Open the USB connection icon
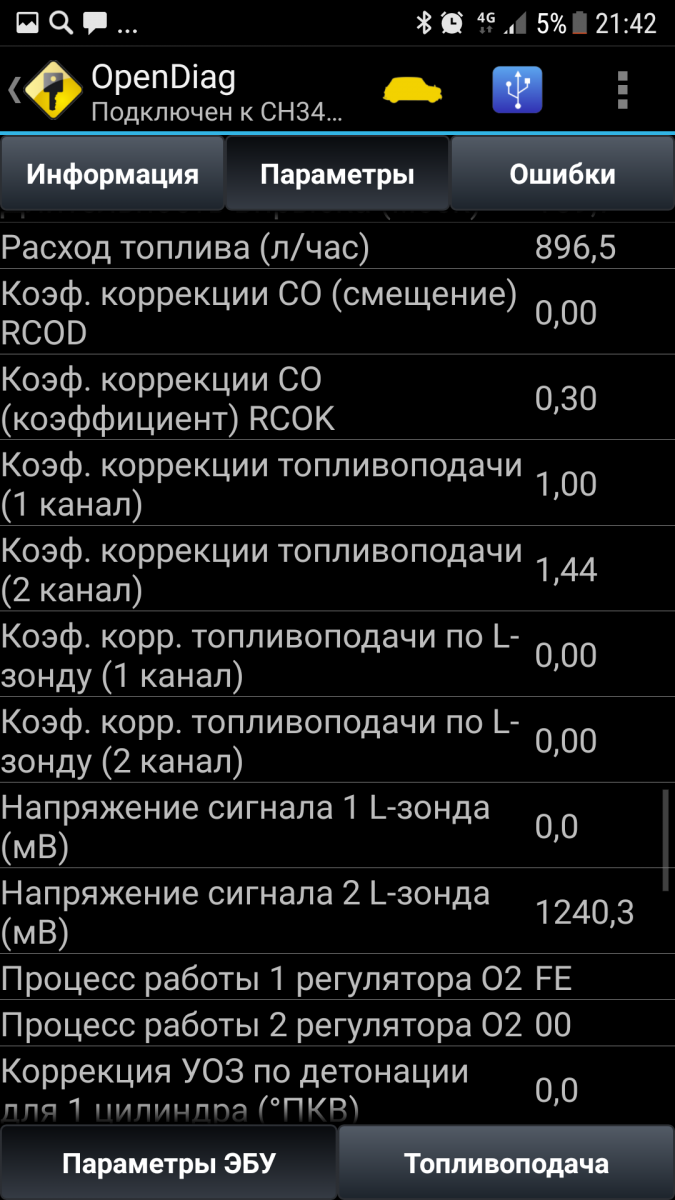675x1200 pixels. [517, 91]
